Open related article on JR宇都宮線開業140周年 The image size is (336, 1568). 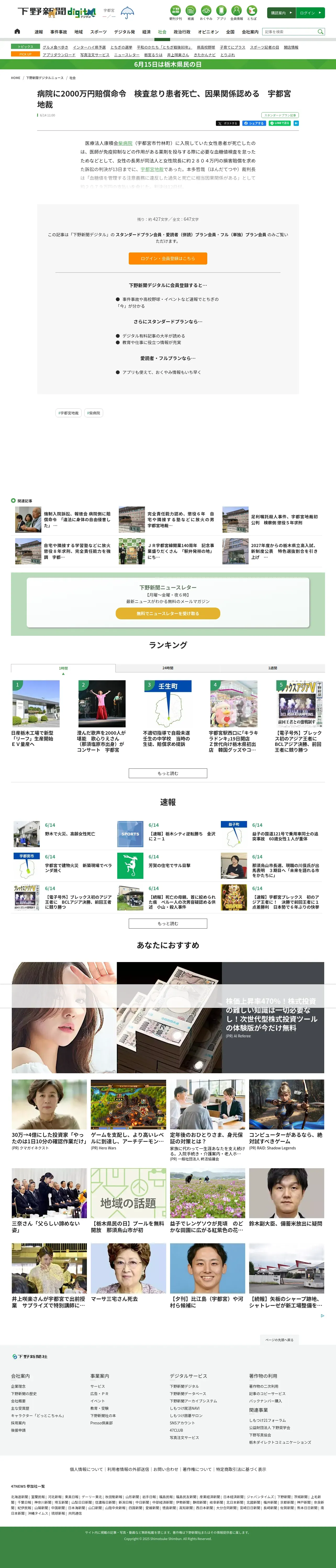point(180,551)
